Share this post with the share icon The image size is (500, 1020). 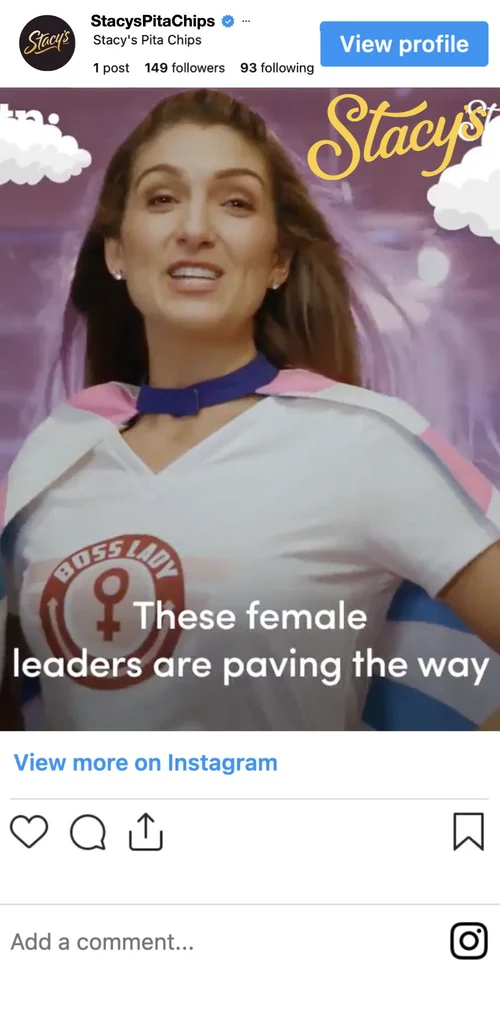click(x=146, y=831)
